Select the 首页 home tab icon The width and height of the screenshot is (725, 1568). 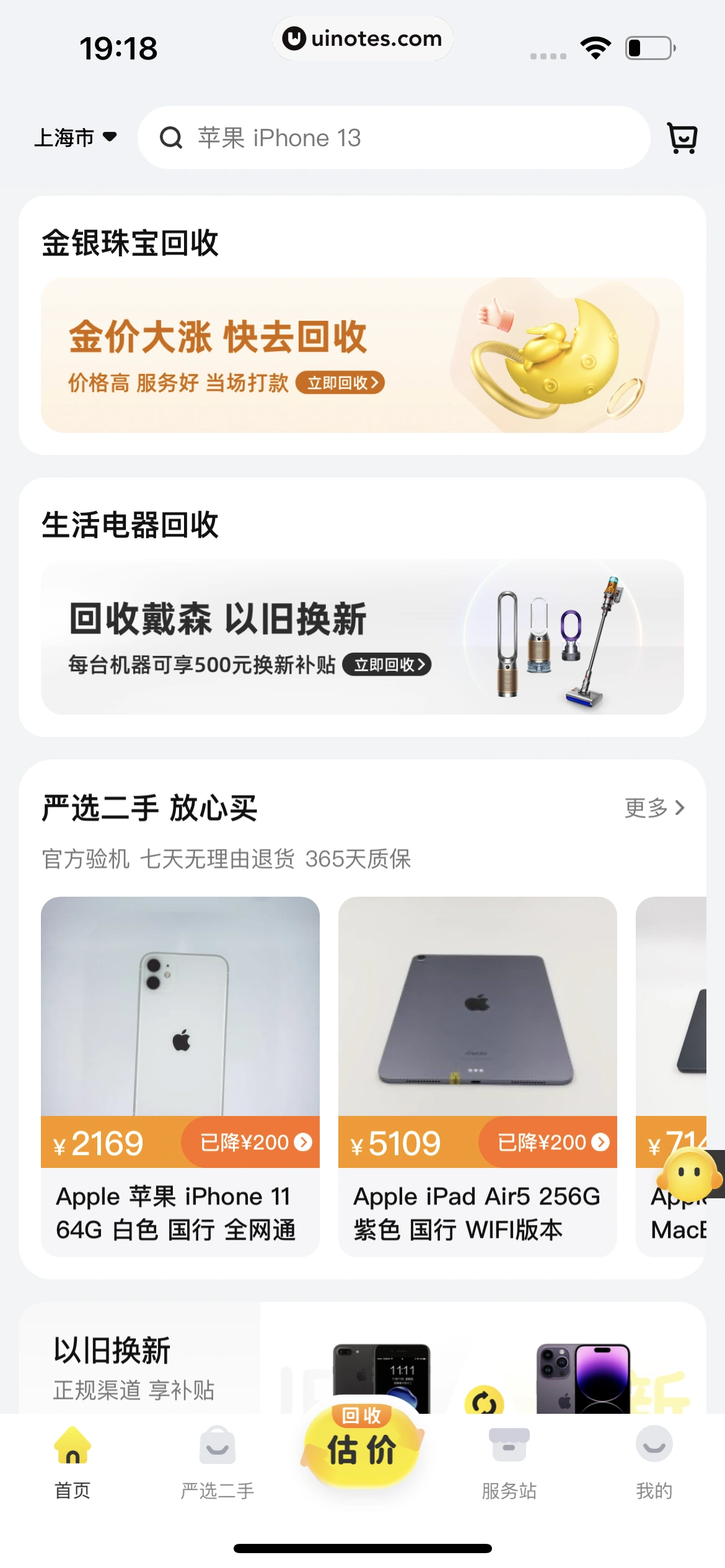pyautogui.click(x=72, y=1444)
